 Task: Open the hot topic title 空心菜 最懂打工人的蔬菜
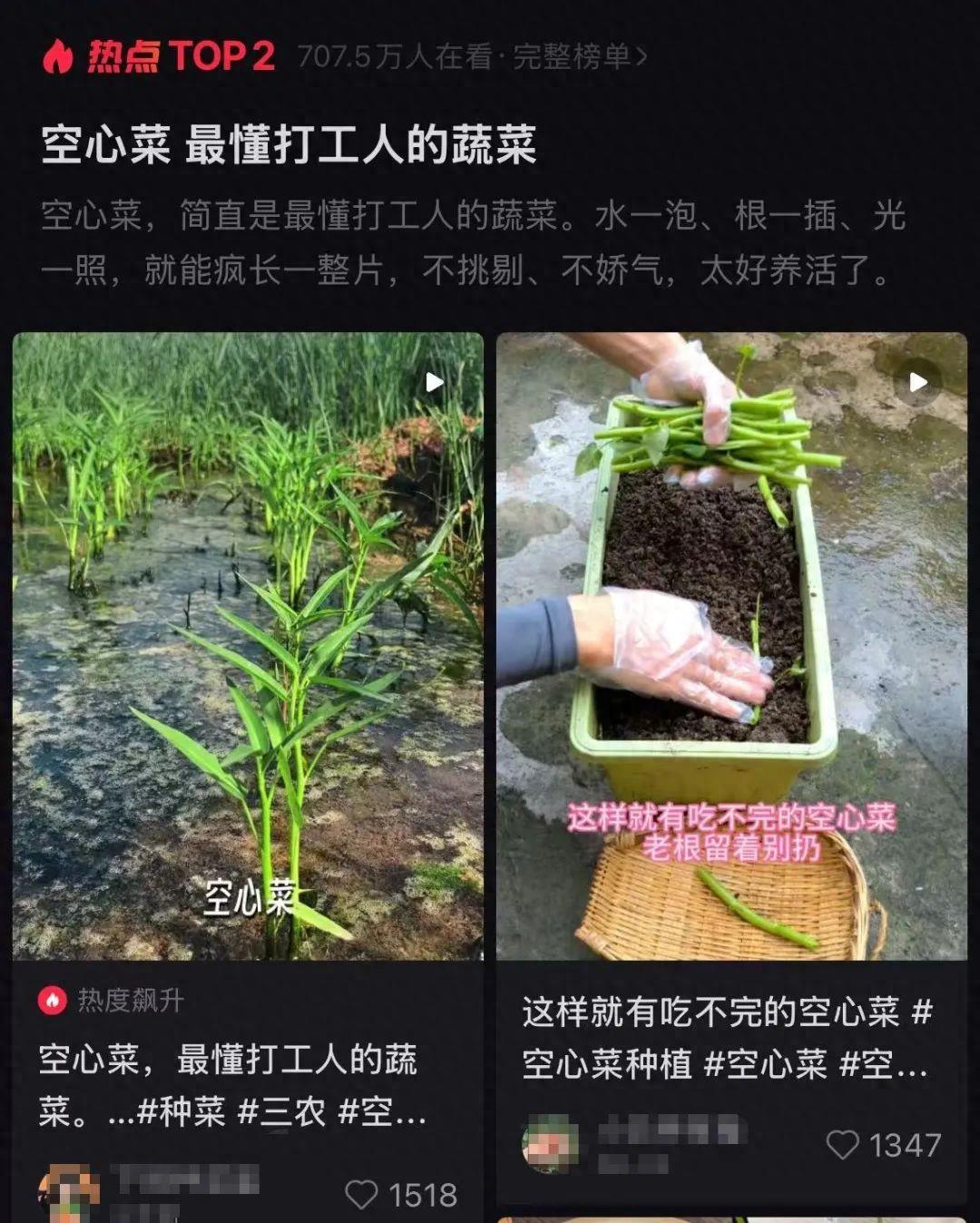(x=289, y=145)
